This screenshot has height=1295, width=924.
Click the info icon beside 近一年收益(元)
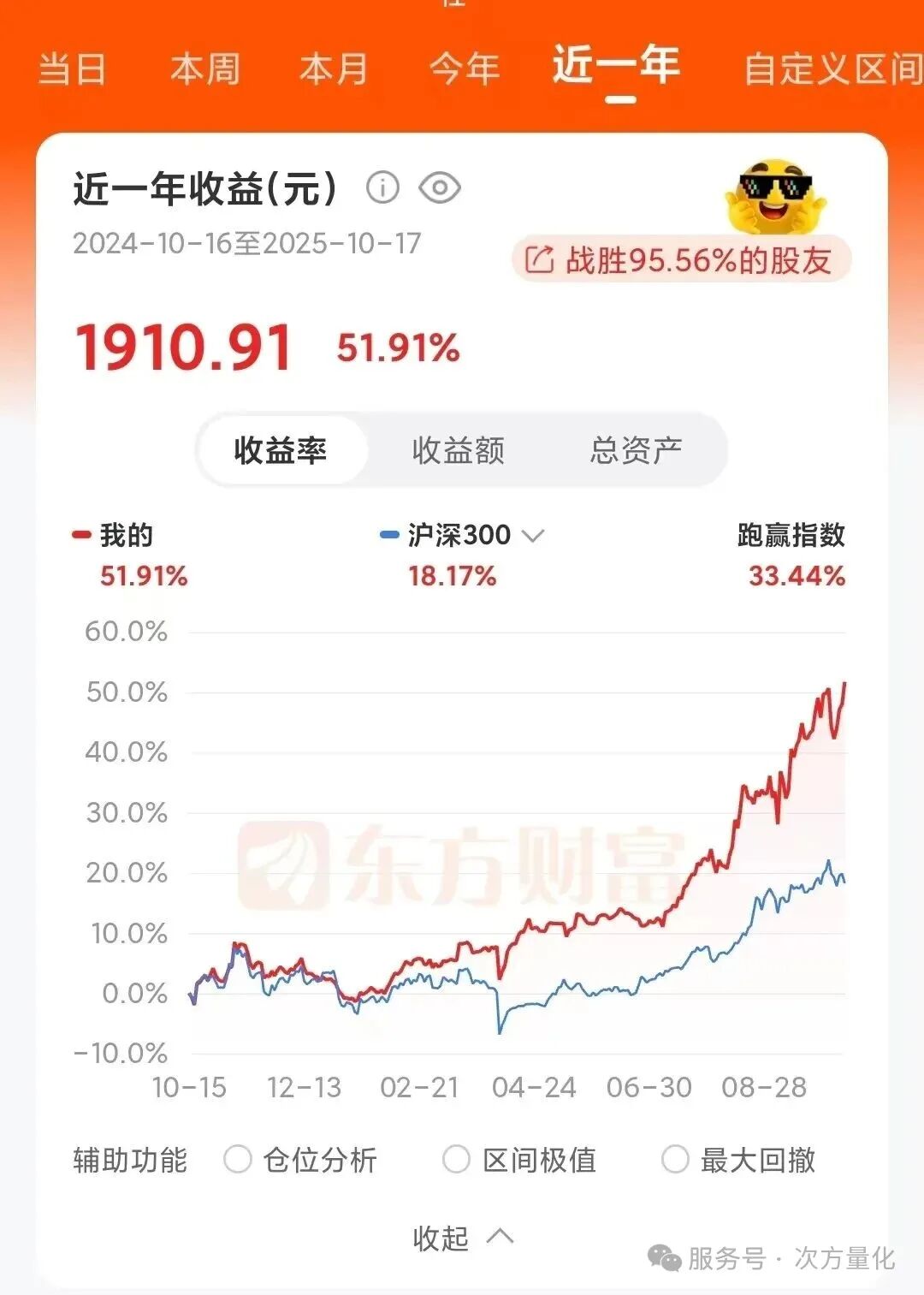[x=380, y=187]
